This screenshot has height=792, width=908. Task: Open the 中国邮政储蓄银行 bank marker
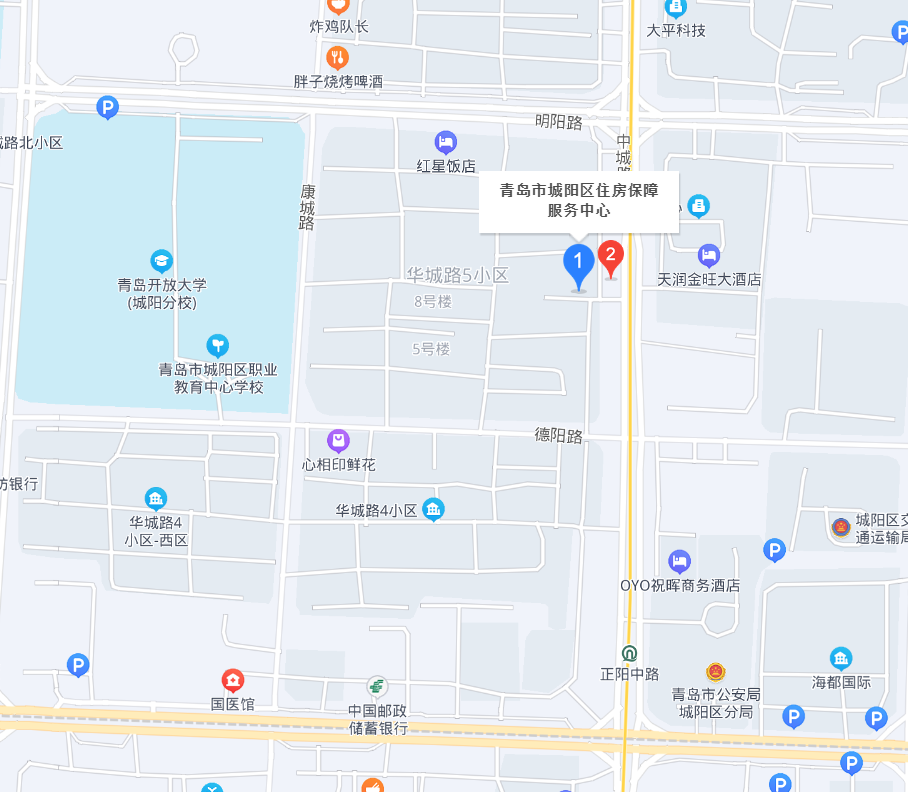click(377, 687)
